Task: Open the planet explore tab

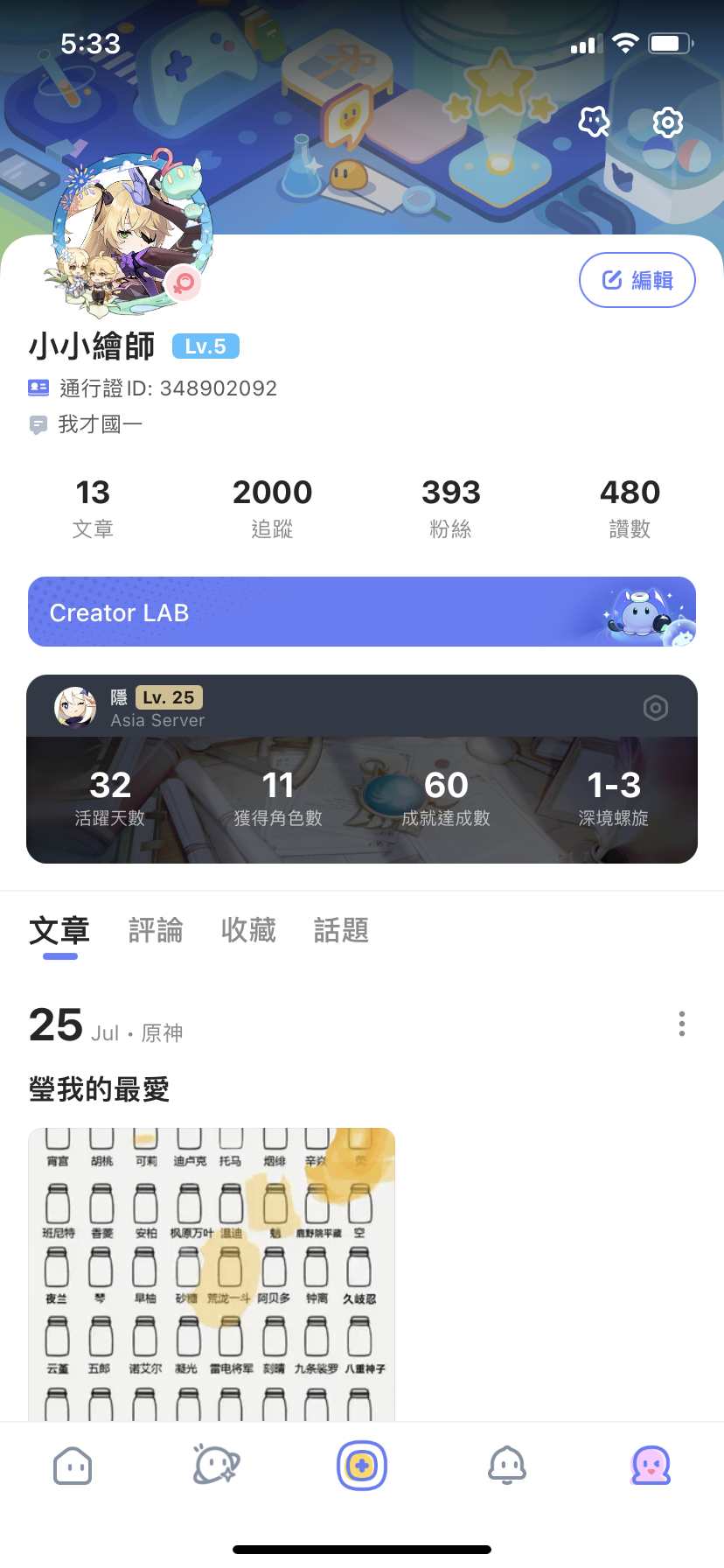Action: (217, 1465)
